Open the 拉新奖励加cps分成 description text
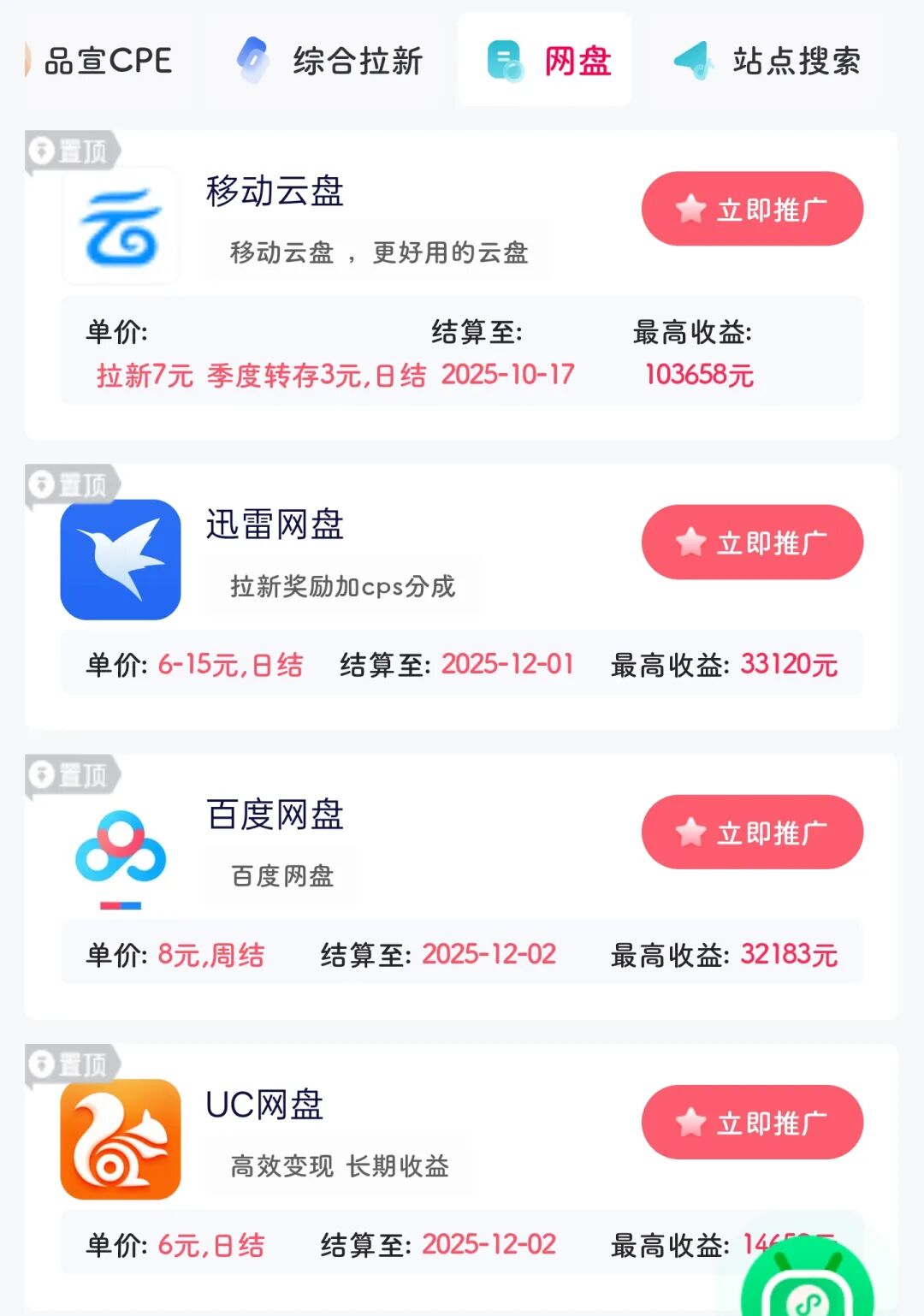 (x=342, y=586)
